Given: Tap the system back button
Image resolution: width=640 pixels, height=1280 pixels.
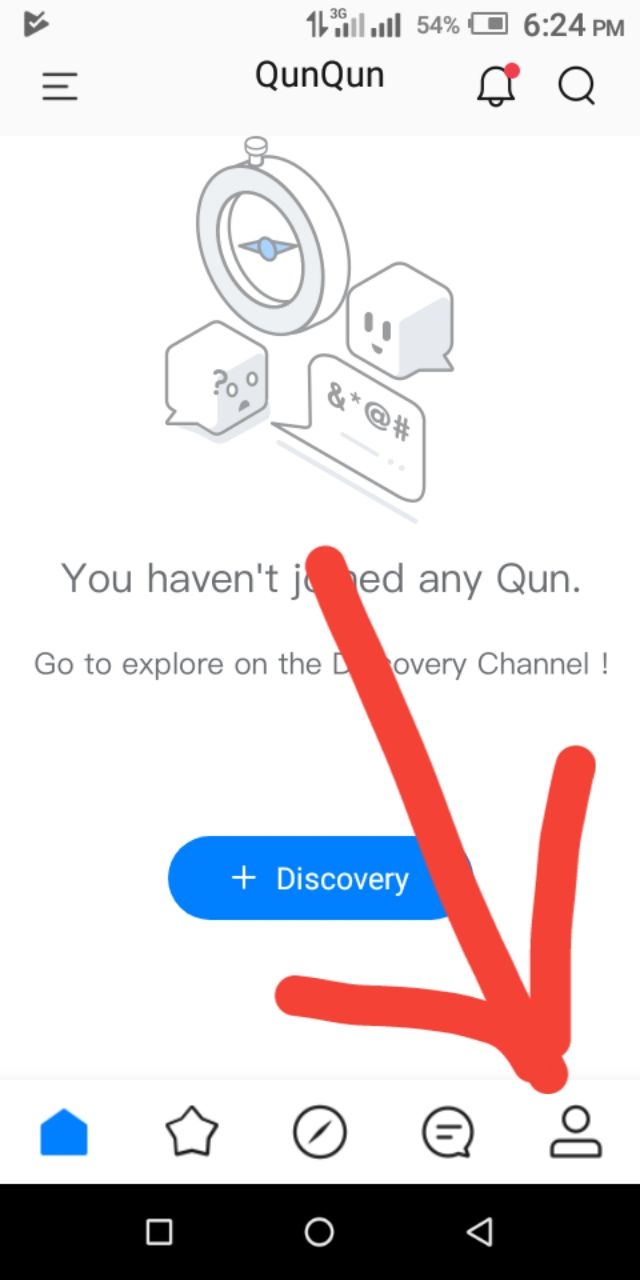Looking at the screenshot, I should 480,1231.
